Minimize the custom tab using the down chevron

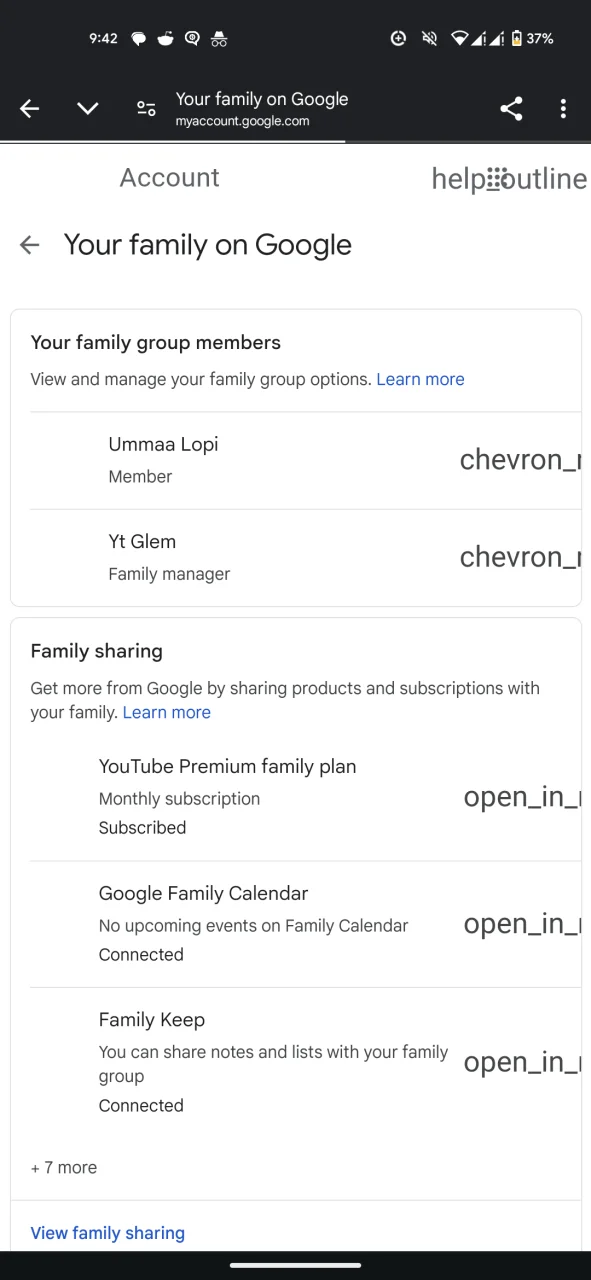(x=88, y=109)
